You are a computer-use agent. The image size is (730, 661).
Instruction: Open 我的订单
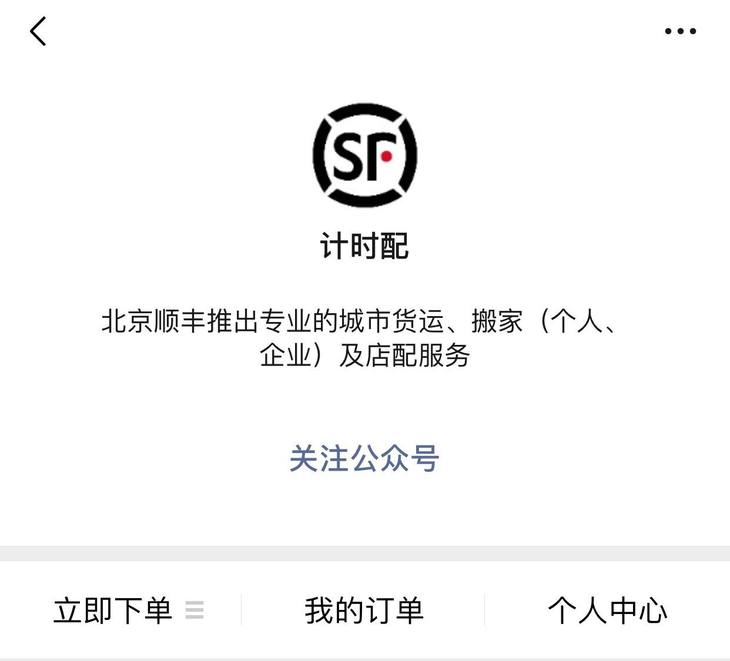[x=364, y=610]
